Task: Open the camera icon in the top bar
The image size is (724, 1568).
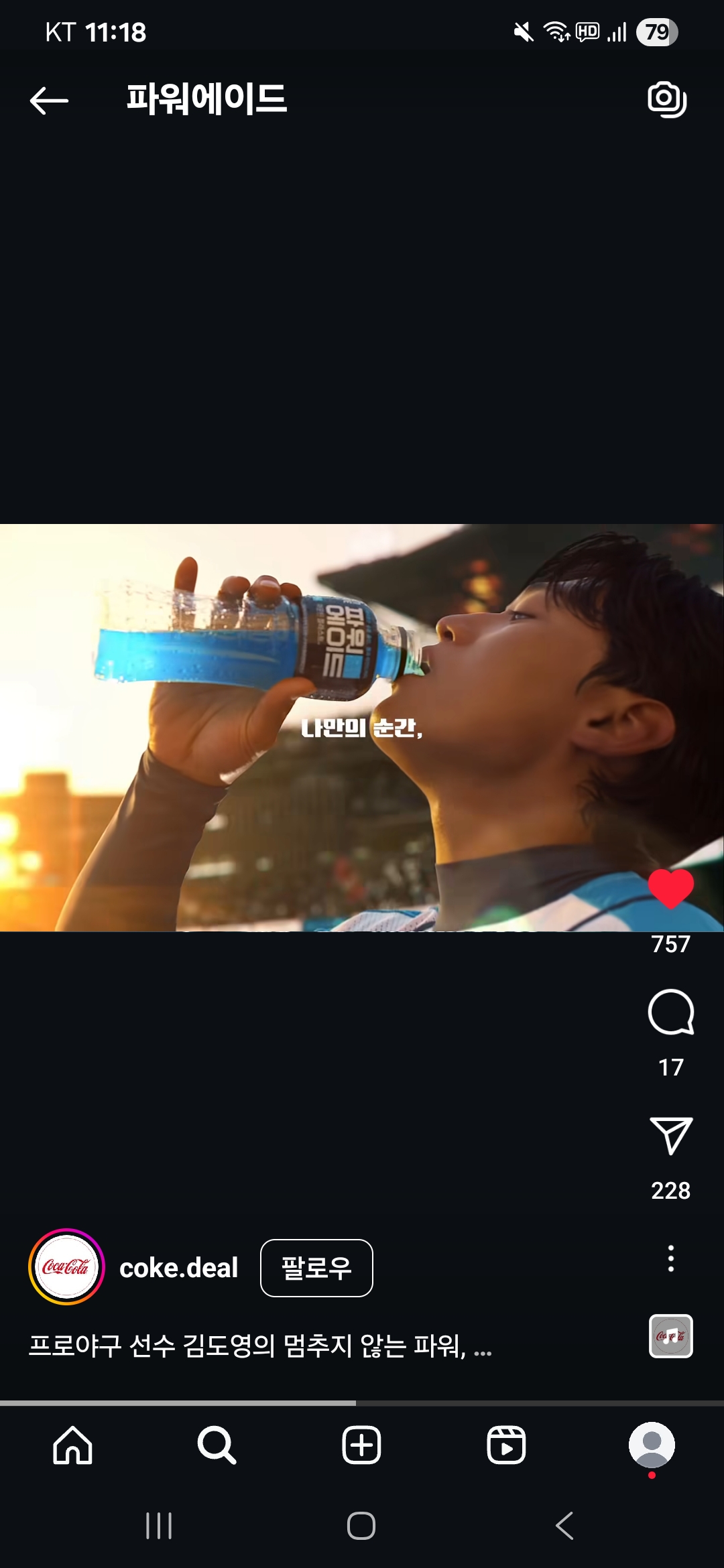Action: 667,100
